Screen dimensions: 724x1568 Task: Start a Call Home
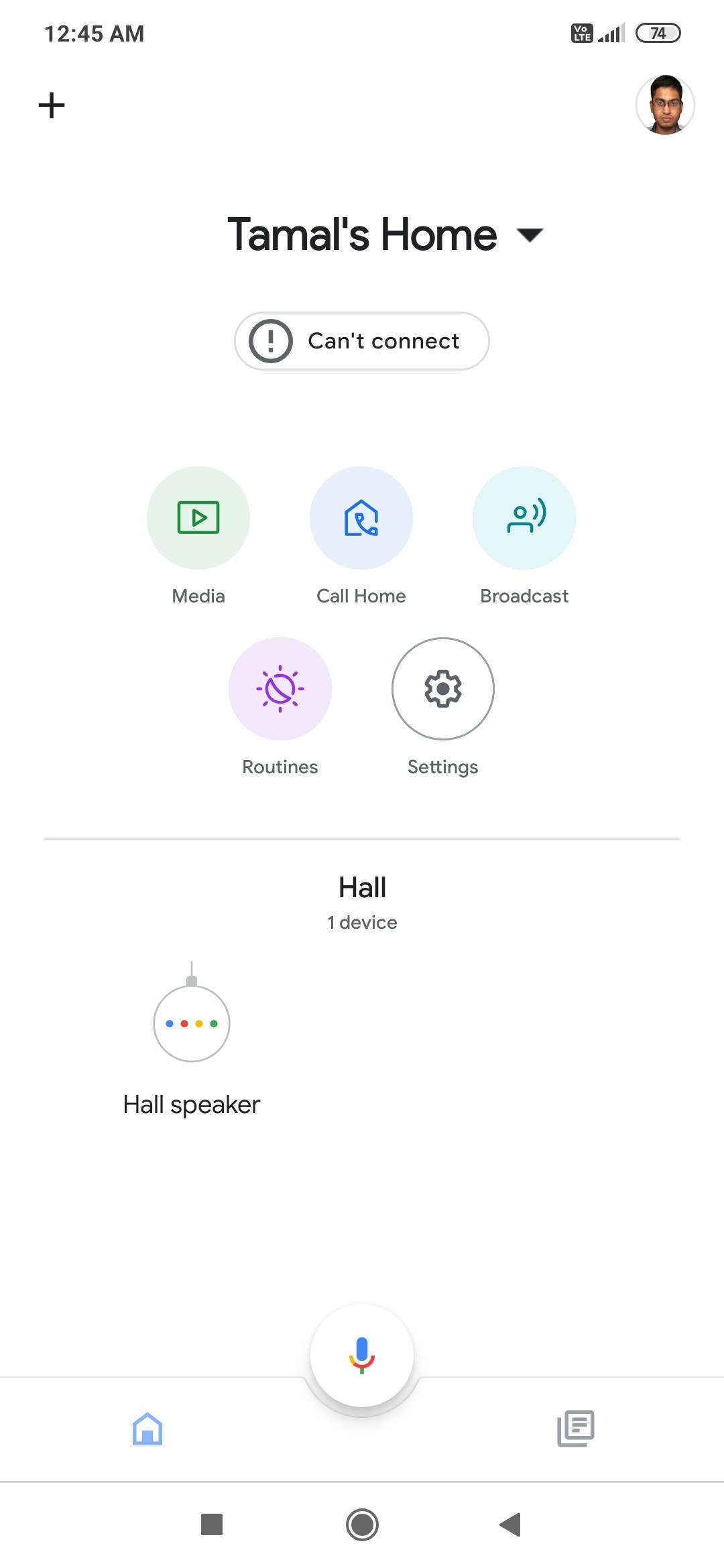click(361, 518)
